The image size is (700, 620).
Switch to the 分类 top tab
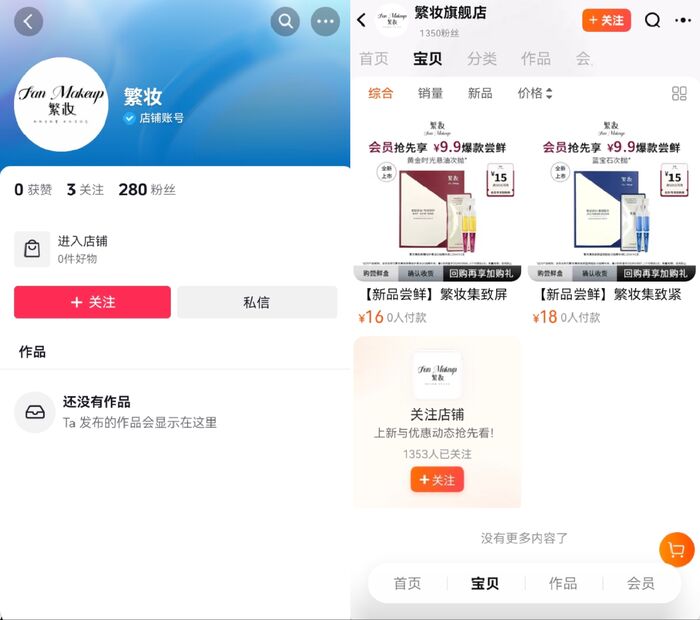[482, 58]
